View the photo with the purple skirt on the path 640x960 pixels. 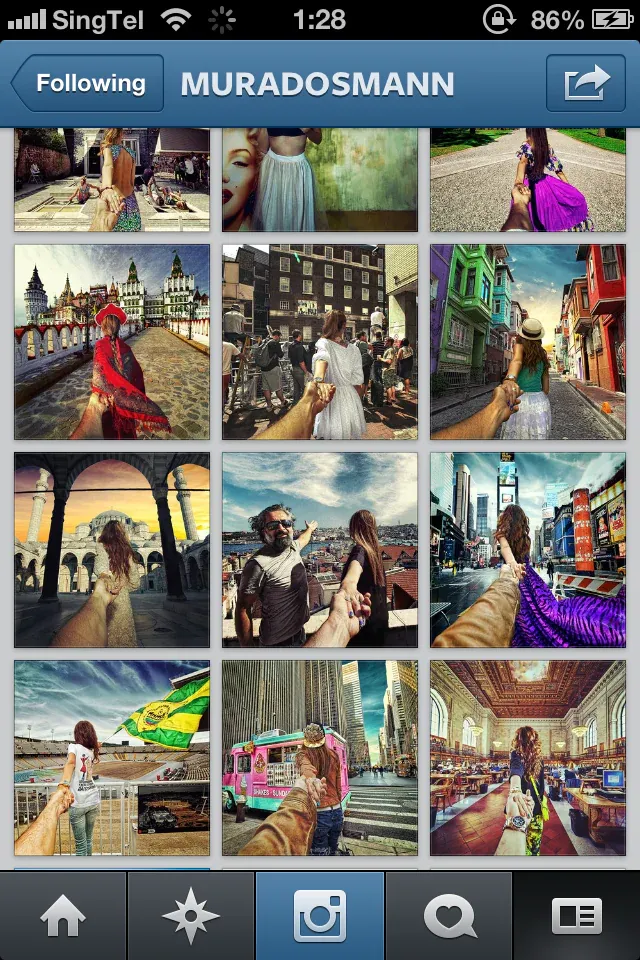click(x=527, y=180)
